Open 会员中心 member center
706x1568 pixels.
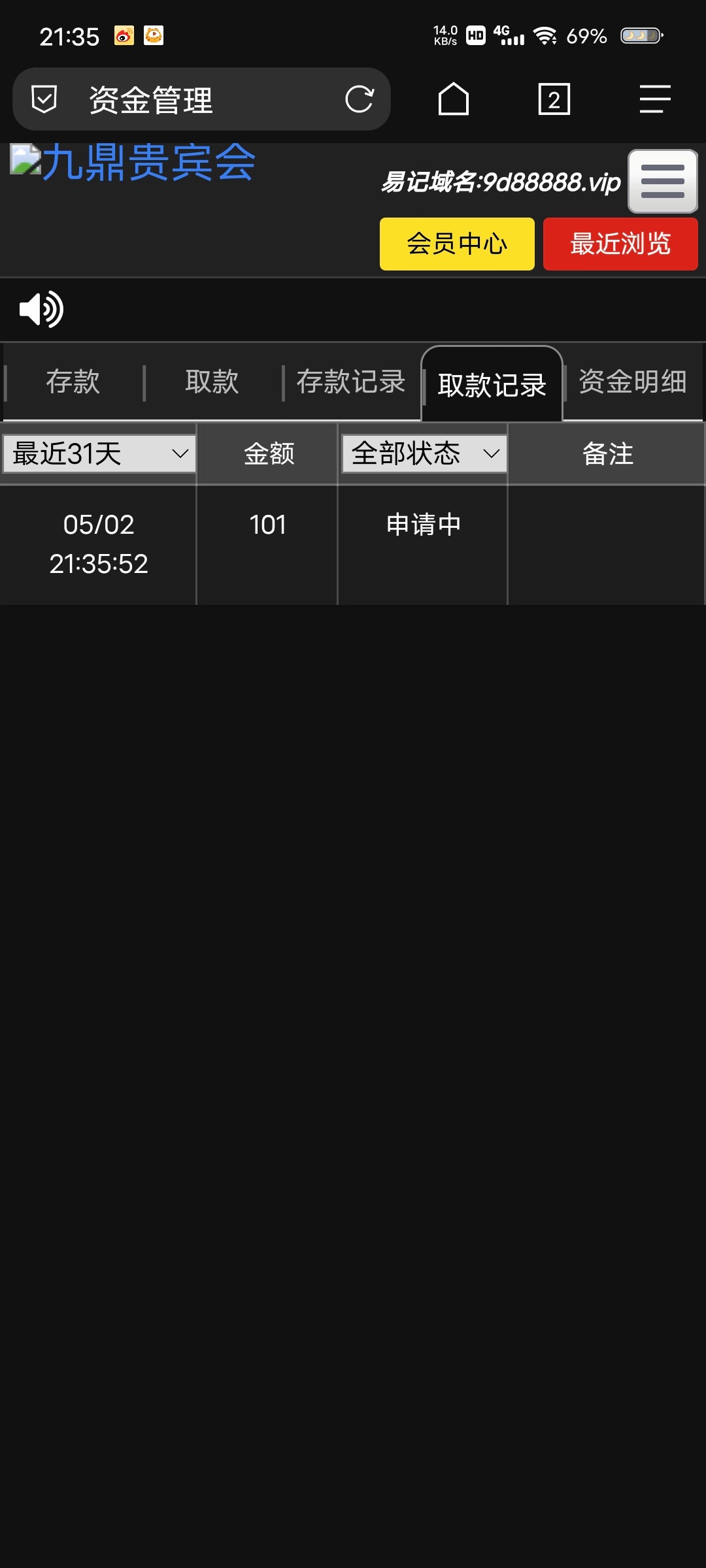456,244
